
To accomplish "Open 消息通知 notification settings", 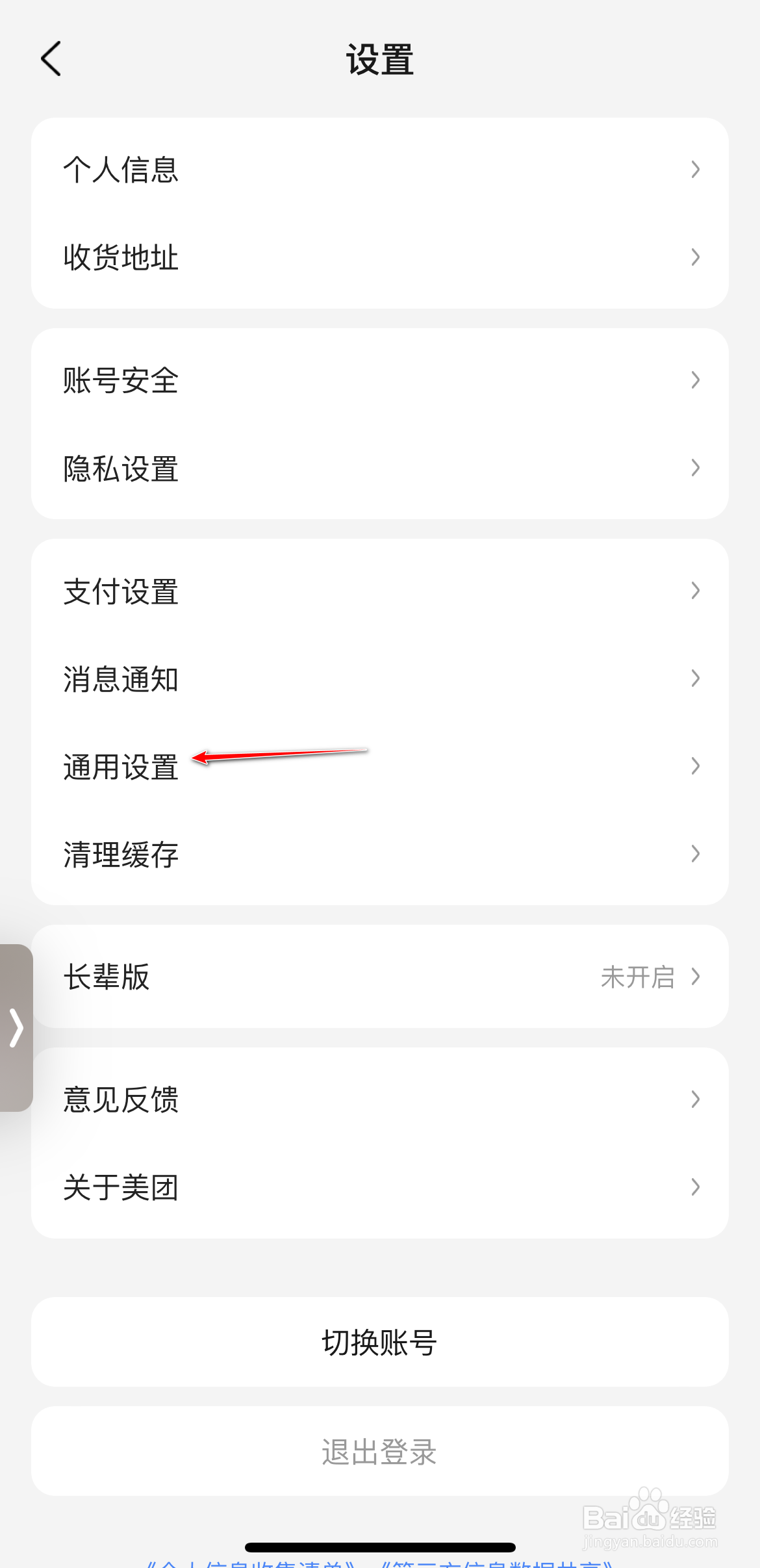I will (x=121, y=680).
